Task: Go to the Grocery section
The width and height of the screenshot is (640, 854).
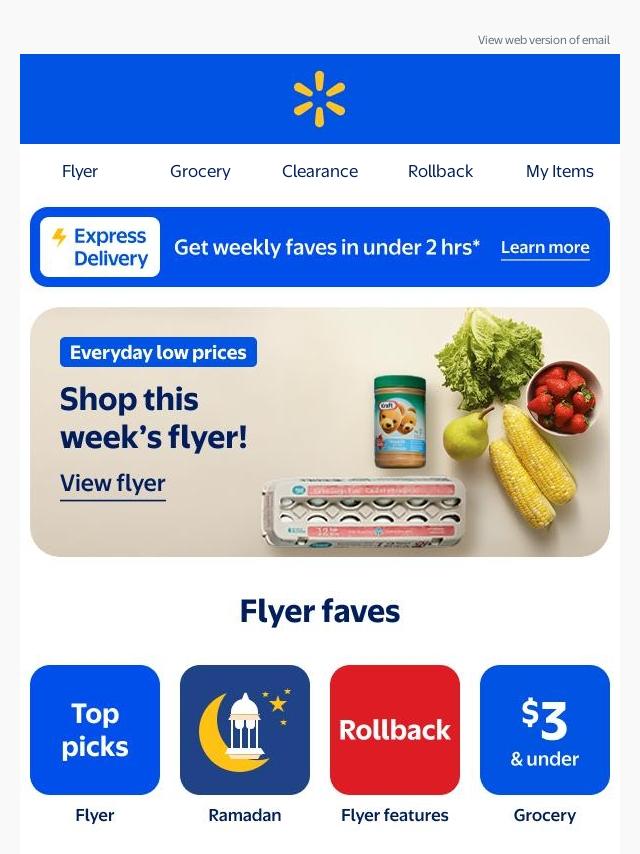Action: [200, 171]
